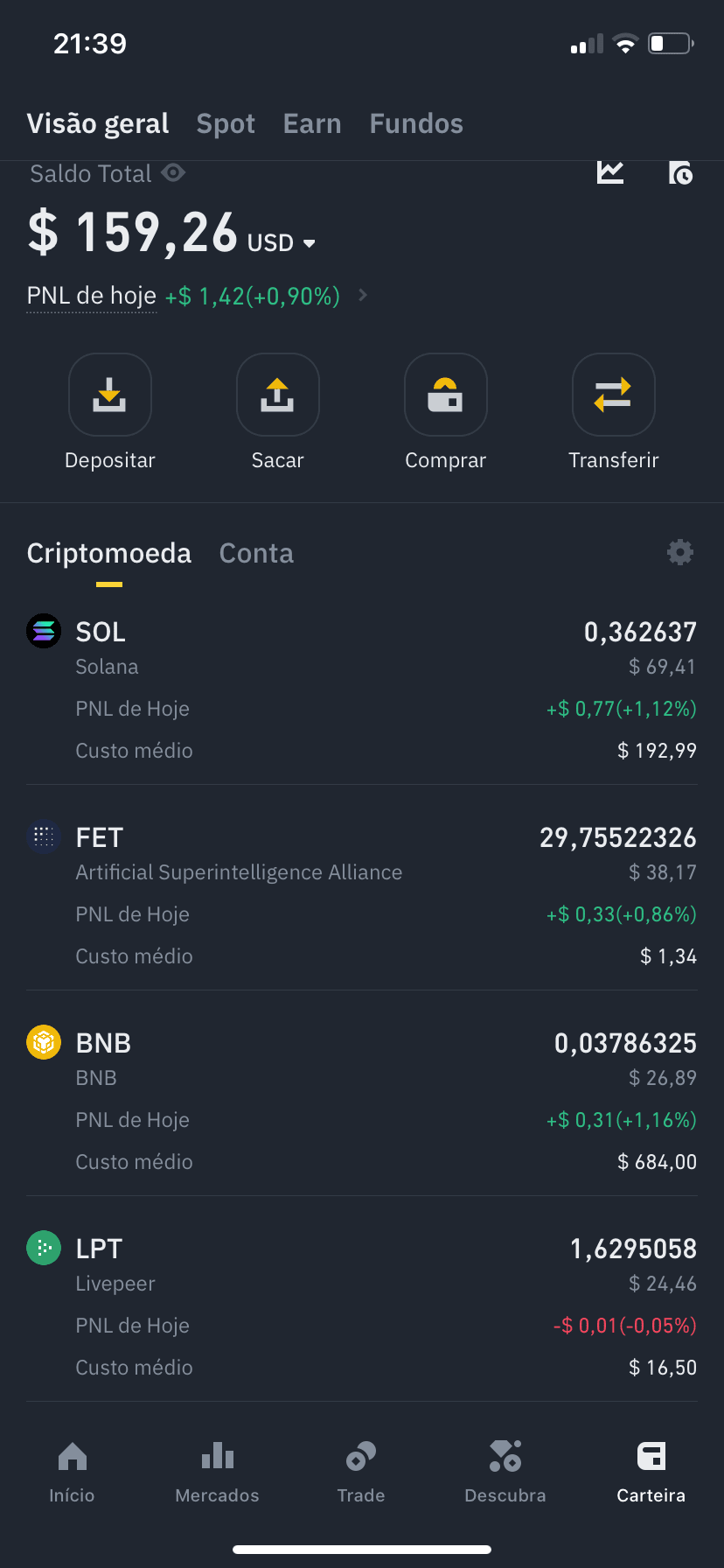Open the portfolio analysis chart icon
The height and width of the screenshot is (1568, 724).
click(x=610, y=172)
